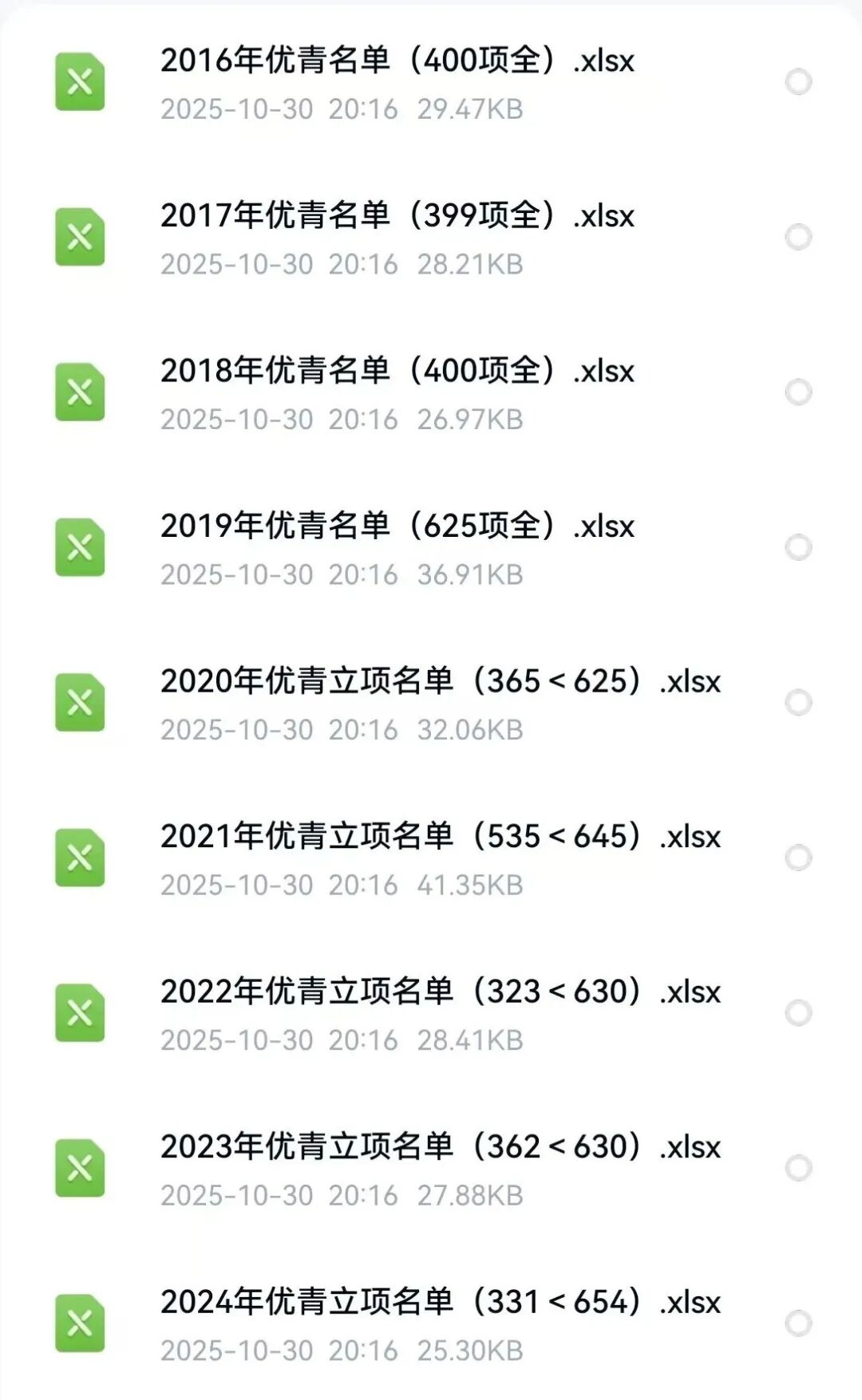
Task: Open the 2017年优青名单（399项全）.xlsx file
Action: (397, 216)
